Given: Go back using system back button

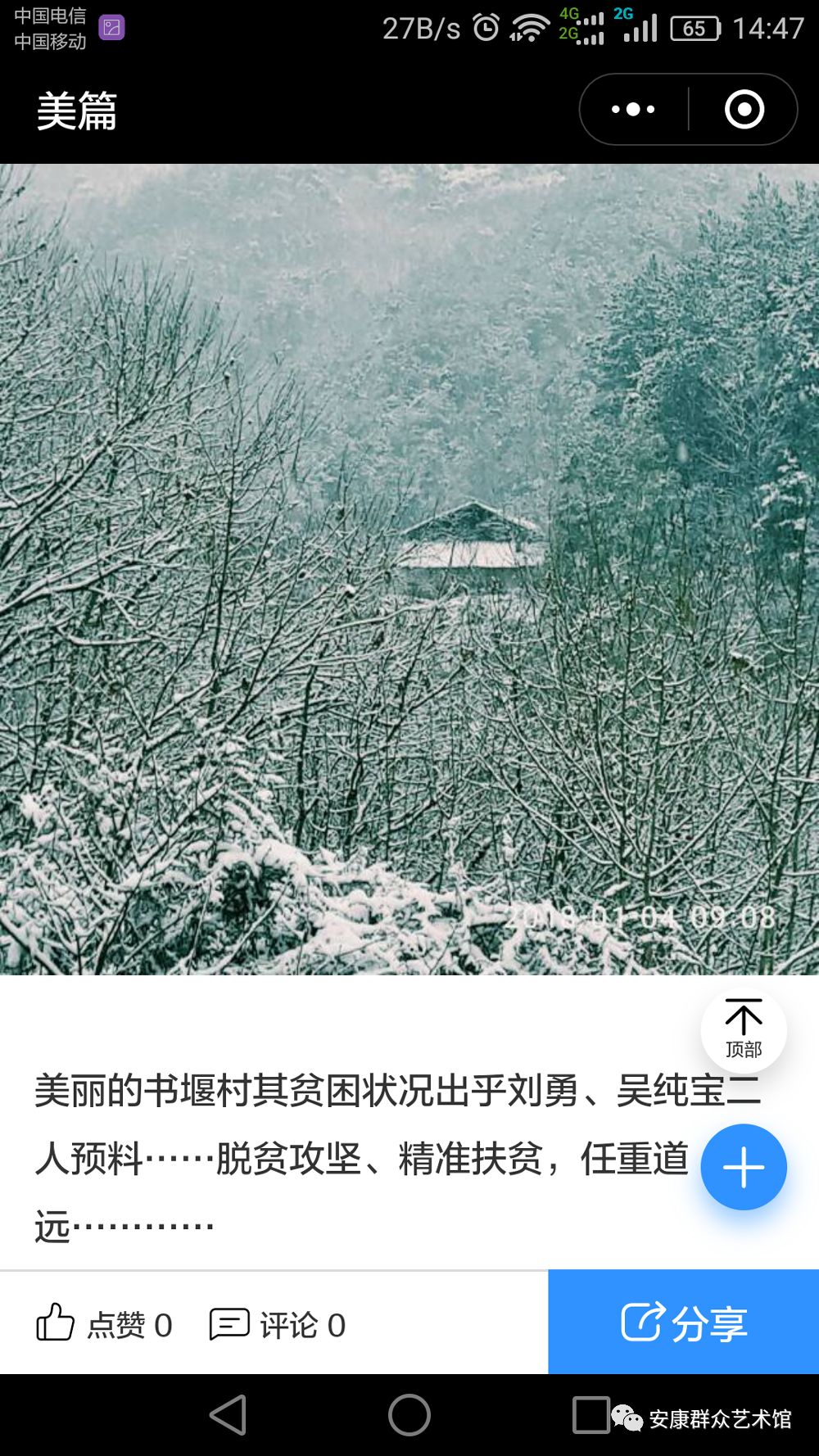Looking at the screenshot, I should (x=228, y=1414).
